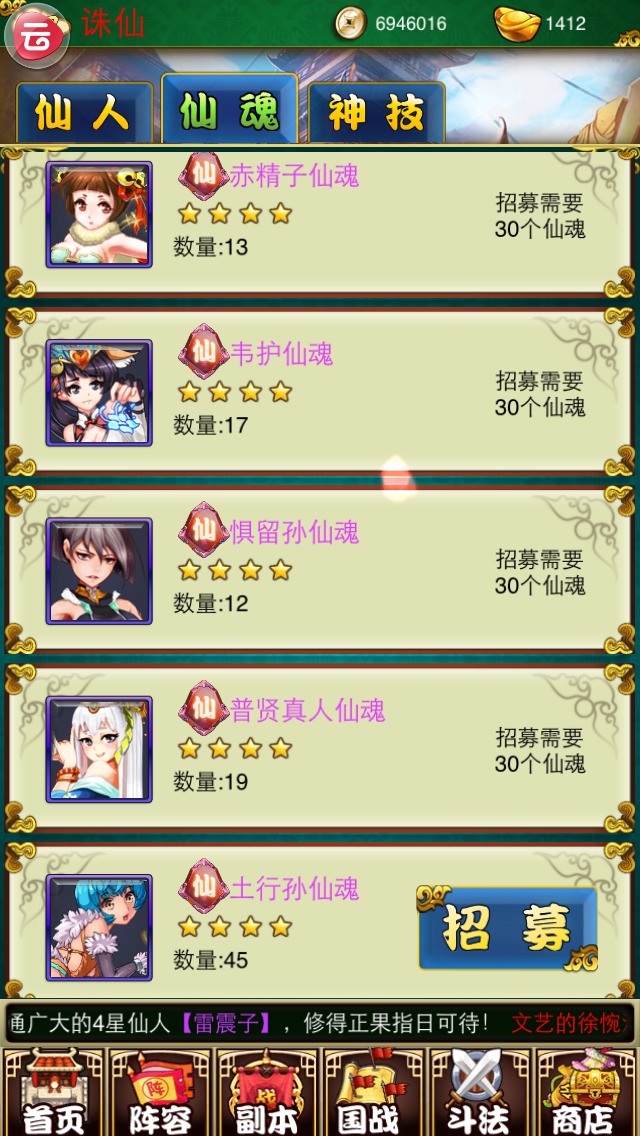Tap the red cloud icon
The height and width of the screenshot is (1136, 640).
pos(37,34)
